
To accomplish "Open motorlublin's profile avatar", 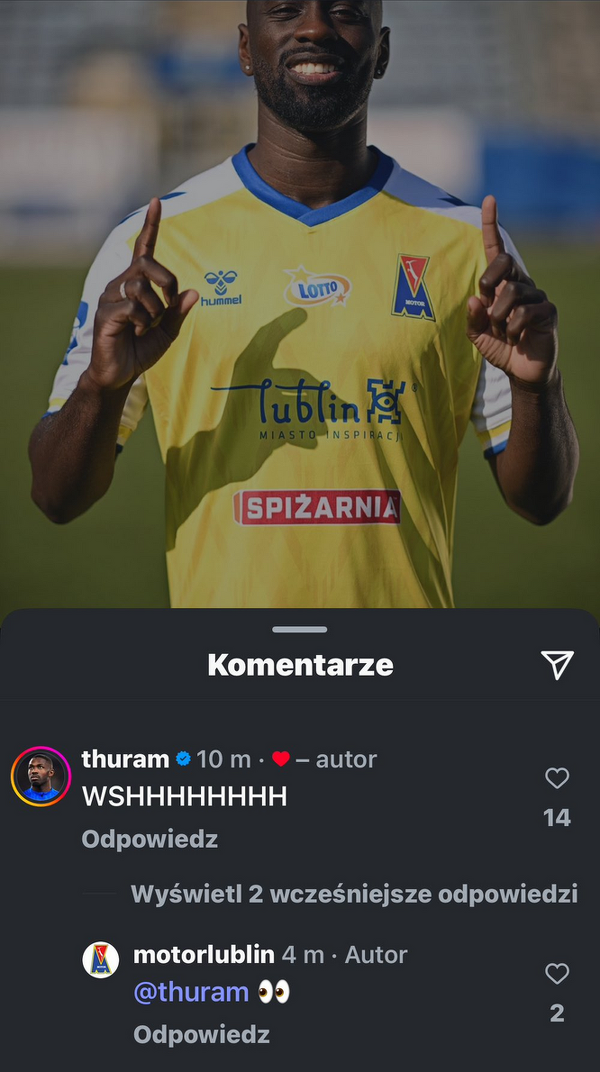I will (100, 960).
